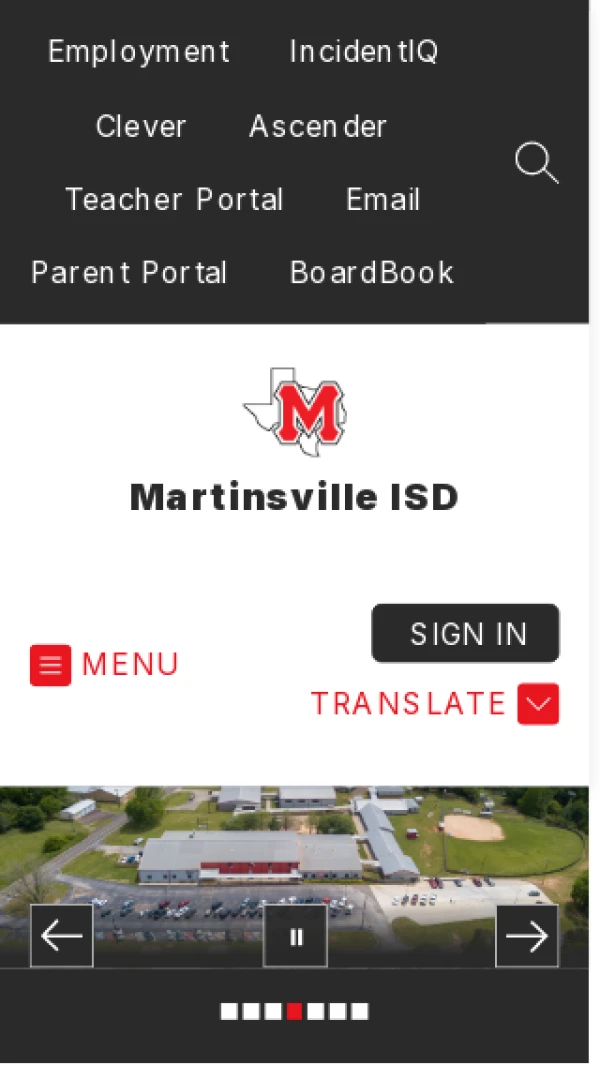Image resolution: width=600 pixels, height=1065 pixels.
Task: Go to the Email link
Action: click(x=383, y=200)
